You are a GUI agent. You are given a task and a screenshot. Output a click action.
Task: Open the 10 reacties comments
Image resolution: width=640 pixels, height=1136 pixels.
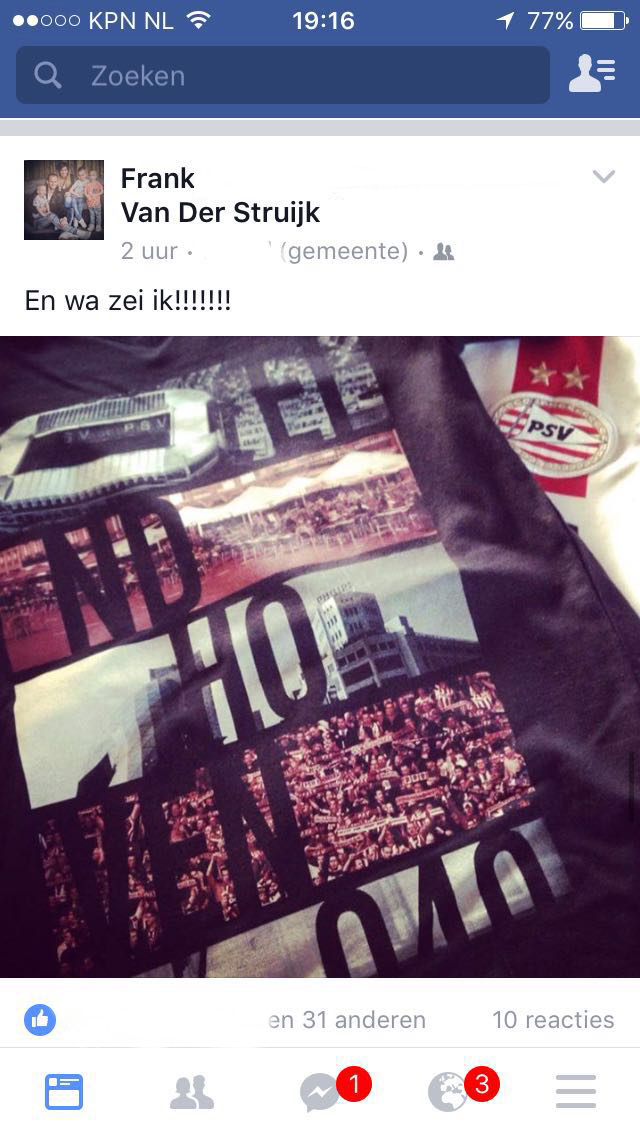553,1020
